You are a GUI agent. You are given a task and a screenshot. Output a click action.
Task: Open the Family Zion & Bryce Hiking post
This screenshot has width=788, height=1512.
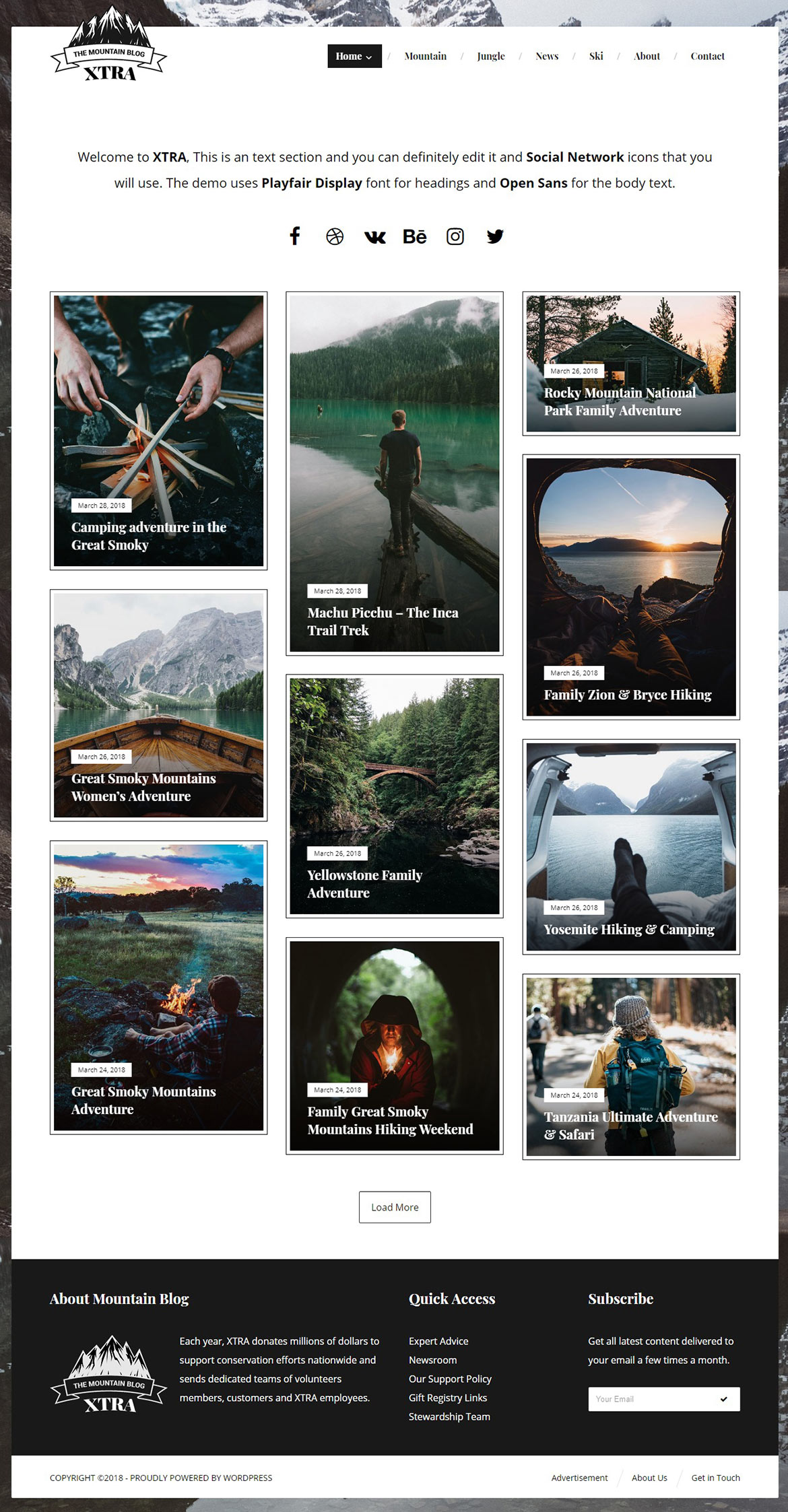tap(627, 695)
